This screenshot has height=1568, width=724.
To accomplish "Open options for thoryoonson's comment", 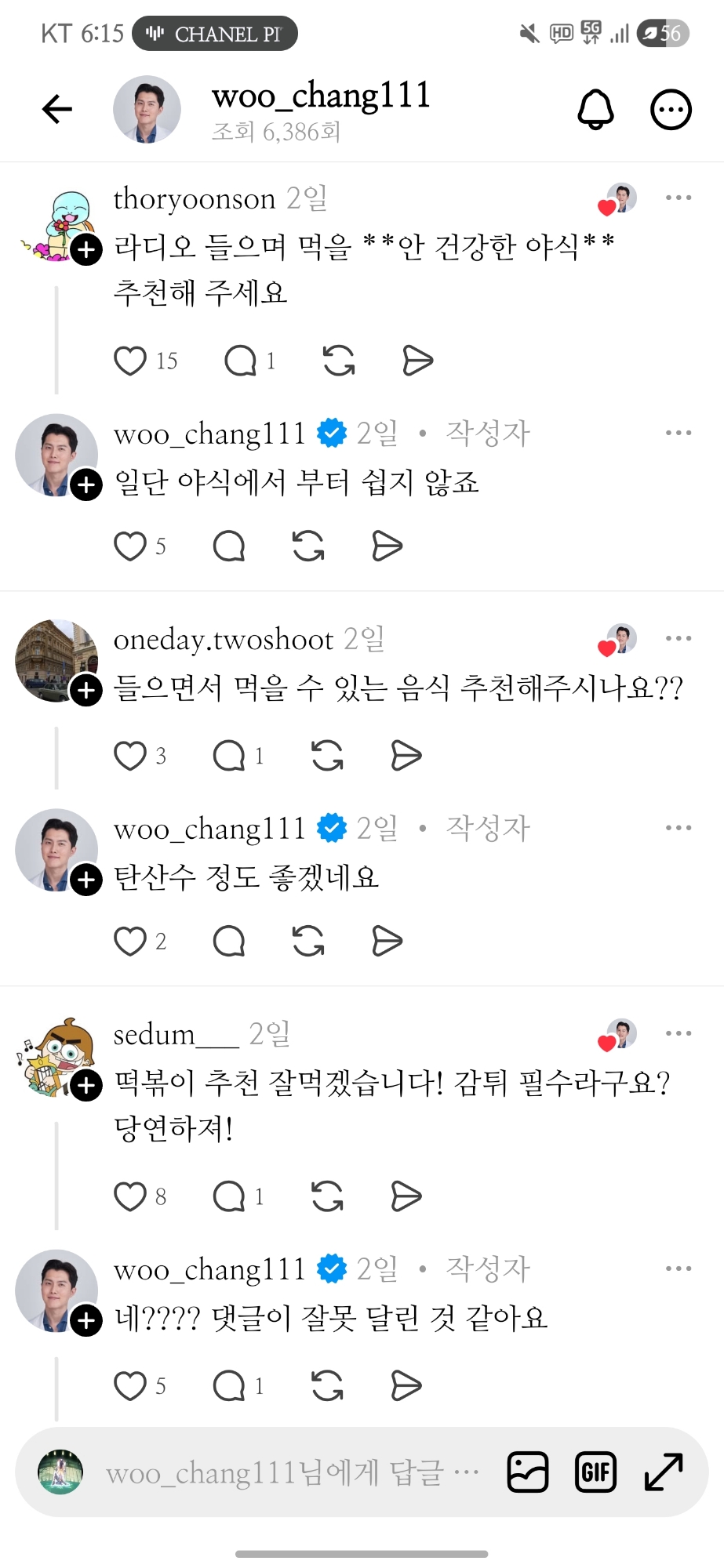I will coord(678,198).
